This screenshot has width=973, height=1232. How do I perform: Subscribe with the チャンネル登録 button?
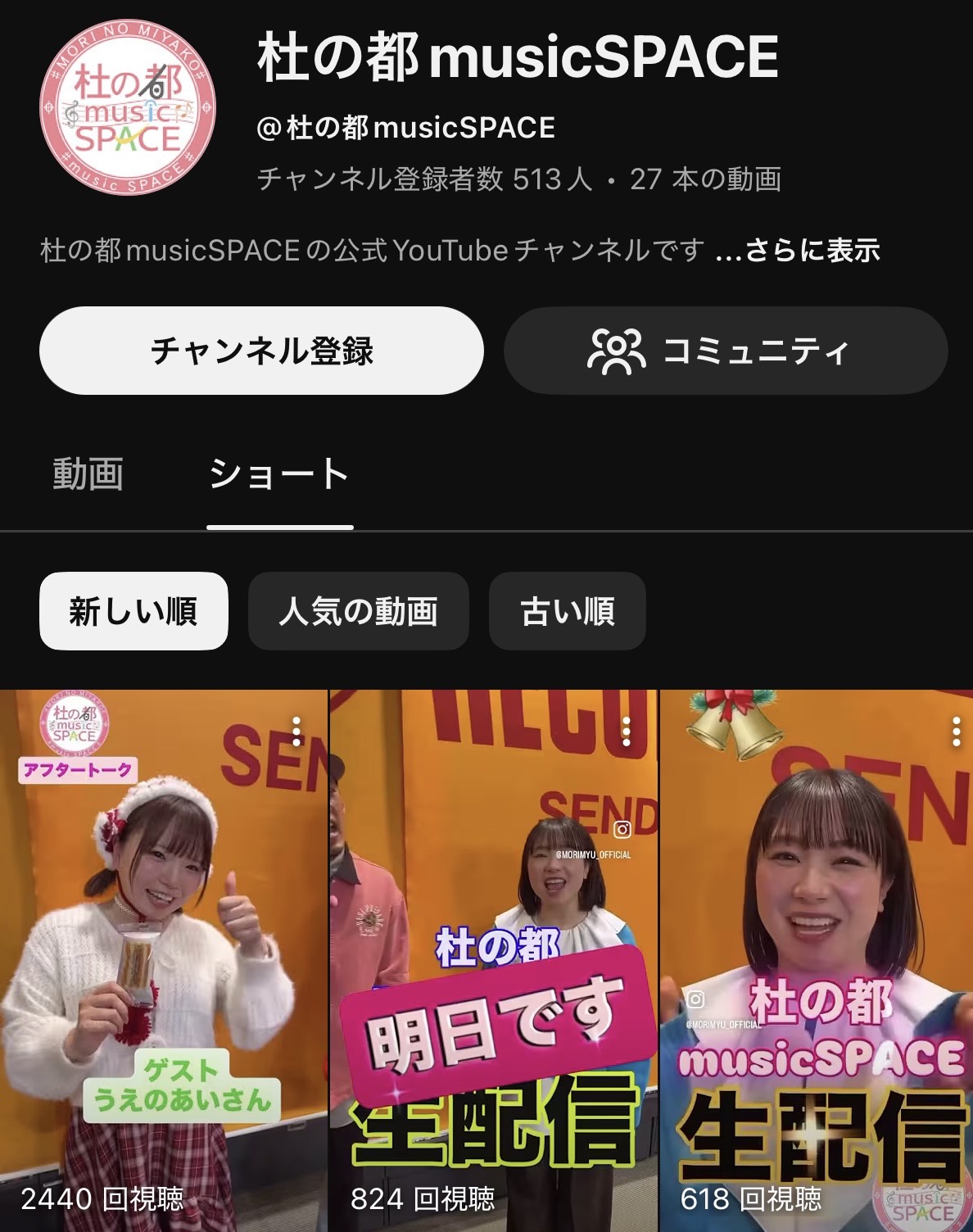pos(261,351)
